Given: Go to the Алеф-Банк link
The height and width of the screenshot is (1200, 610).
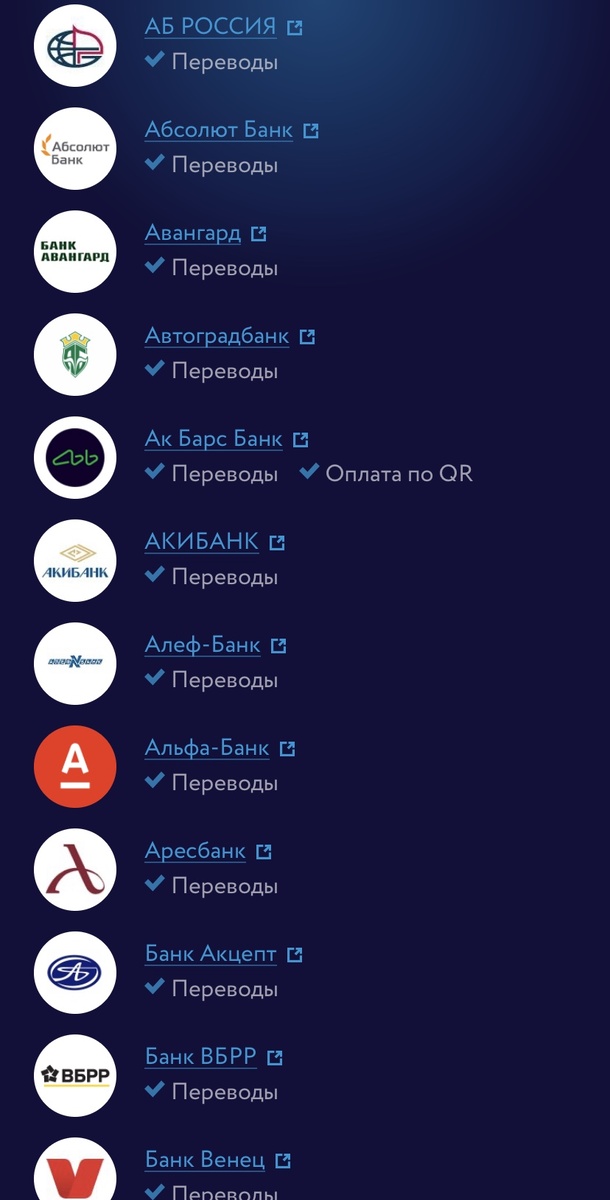Looking at the screenshot, I should [x=203, y=645].
